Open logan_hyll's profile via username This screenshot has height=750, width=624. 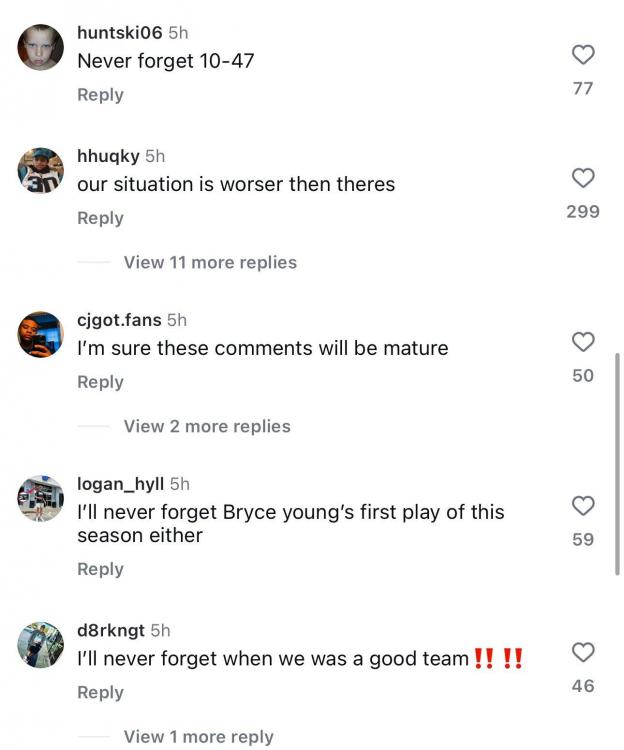pos(120,483)
